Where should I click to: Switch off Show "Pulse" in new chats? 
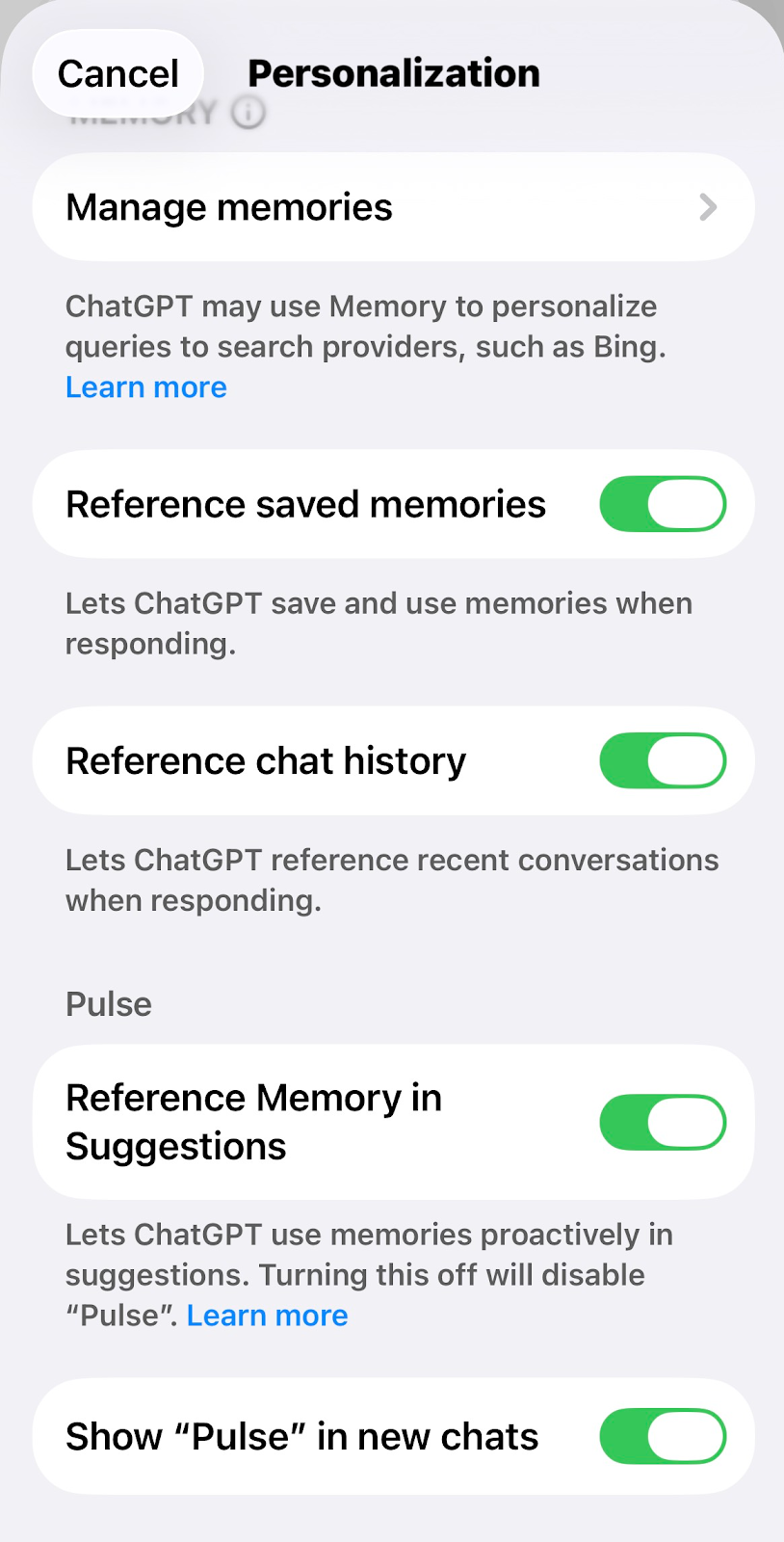(662, 1436)
